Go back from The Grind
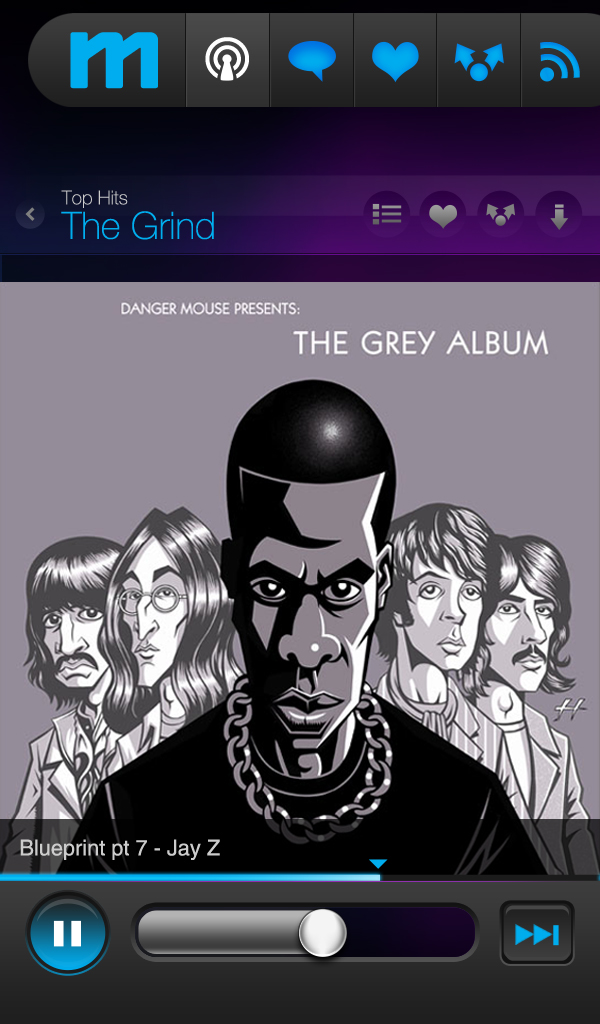This screenshot has width=600, height=1024. [x=30, y=214]
